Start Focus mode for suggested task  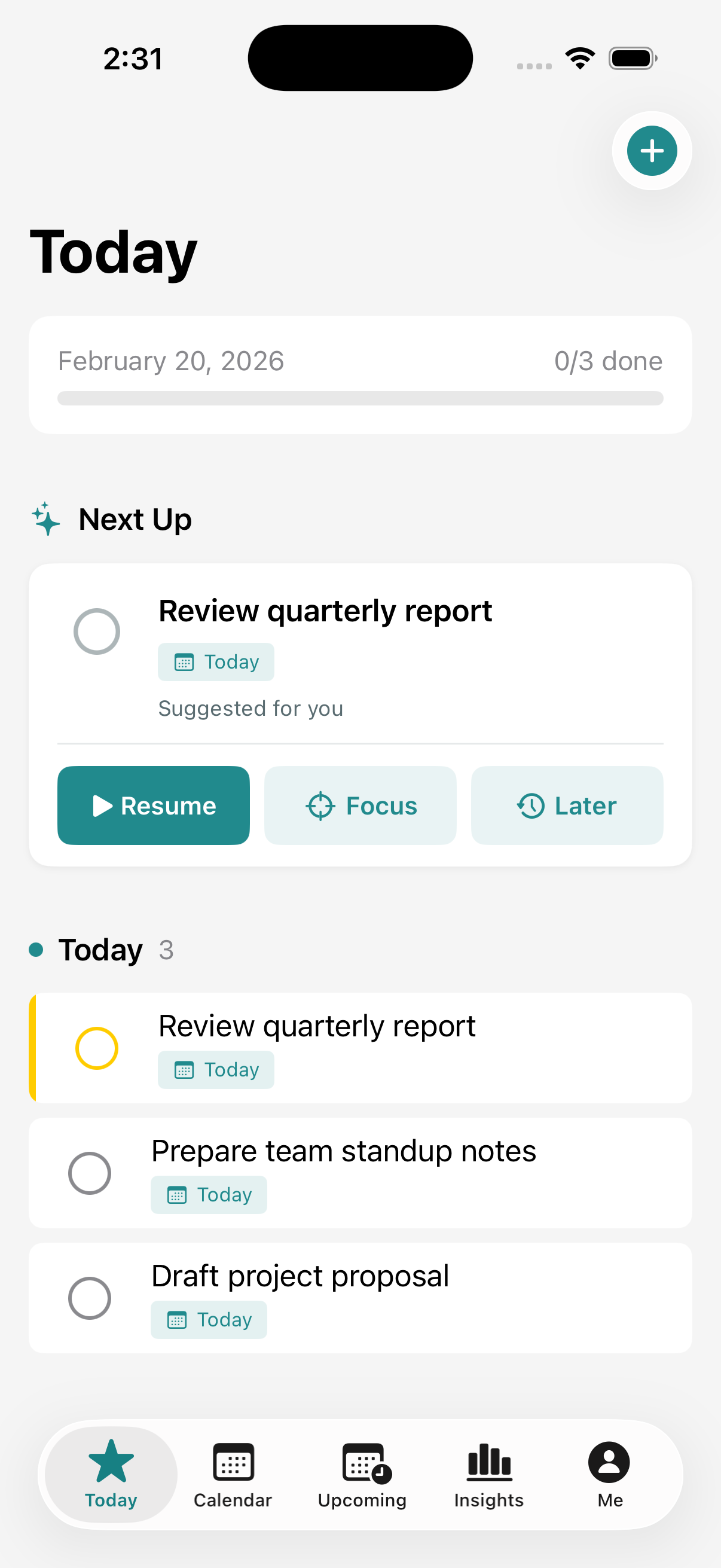[x=360, y=806]
